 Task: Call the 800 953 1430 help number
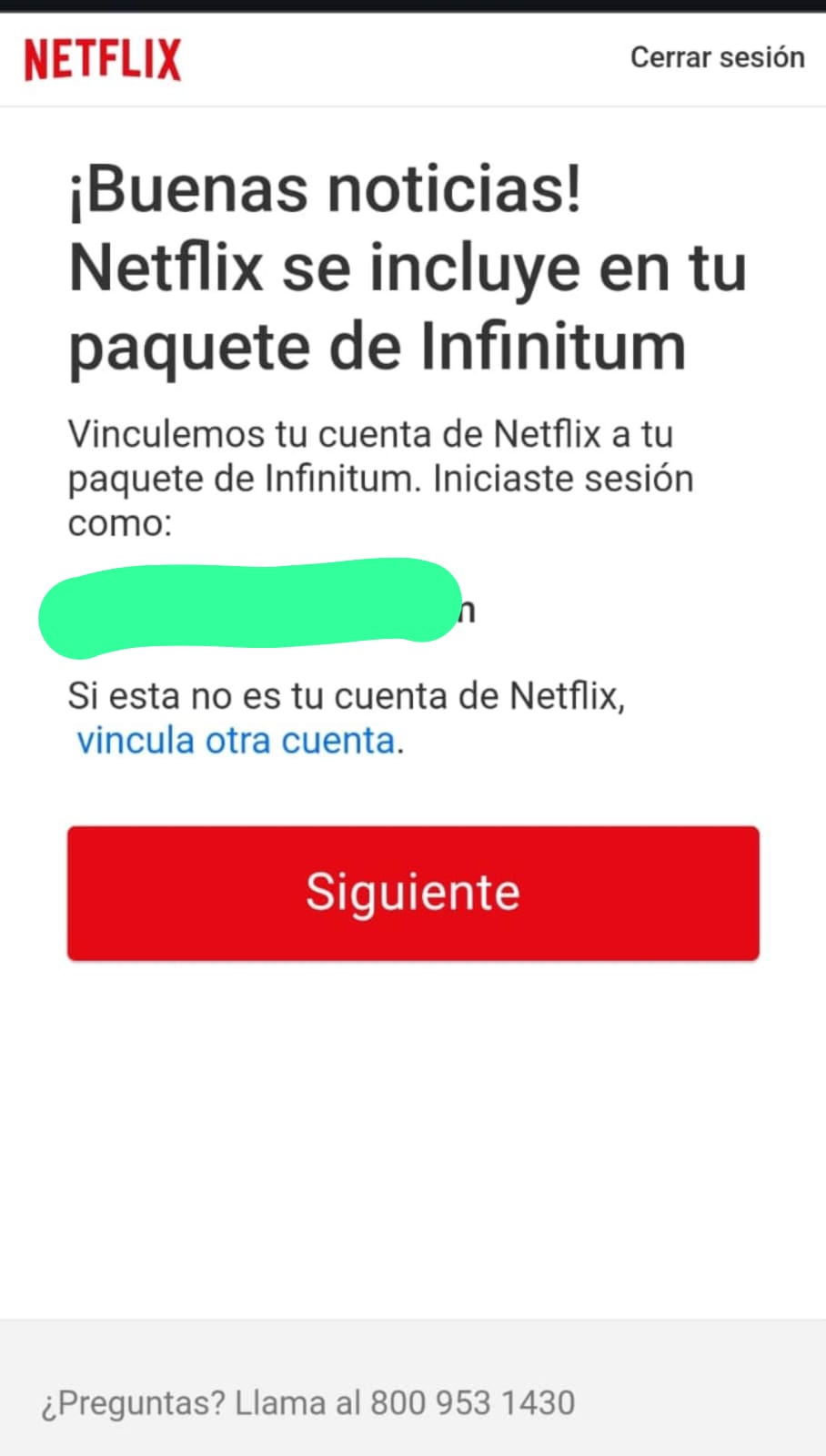472,1402
